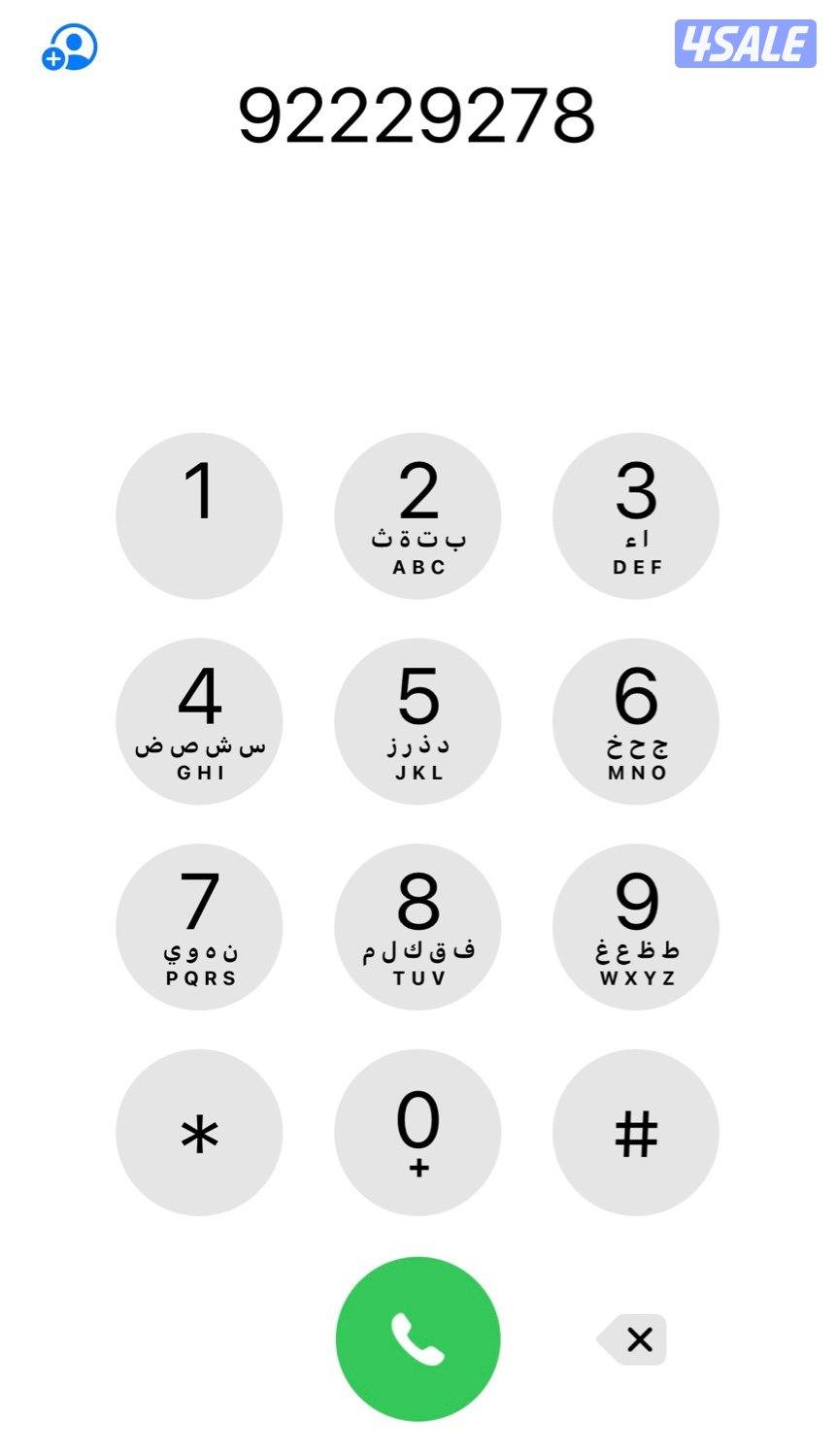836x1456 pixels.
Task: Tap the 9 (WXYZ) key
Action: pos(636,927)
